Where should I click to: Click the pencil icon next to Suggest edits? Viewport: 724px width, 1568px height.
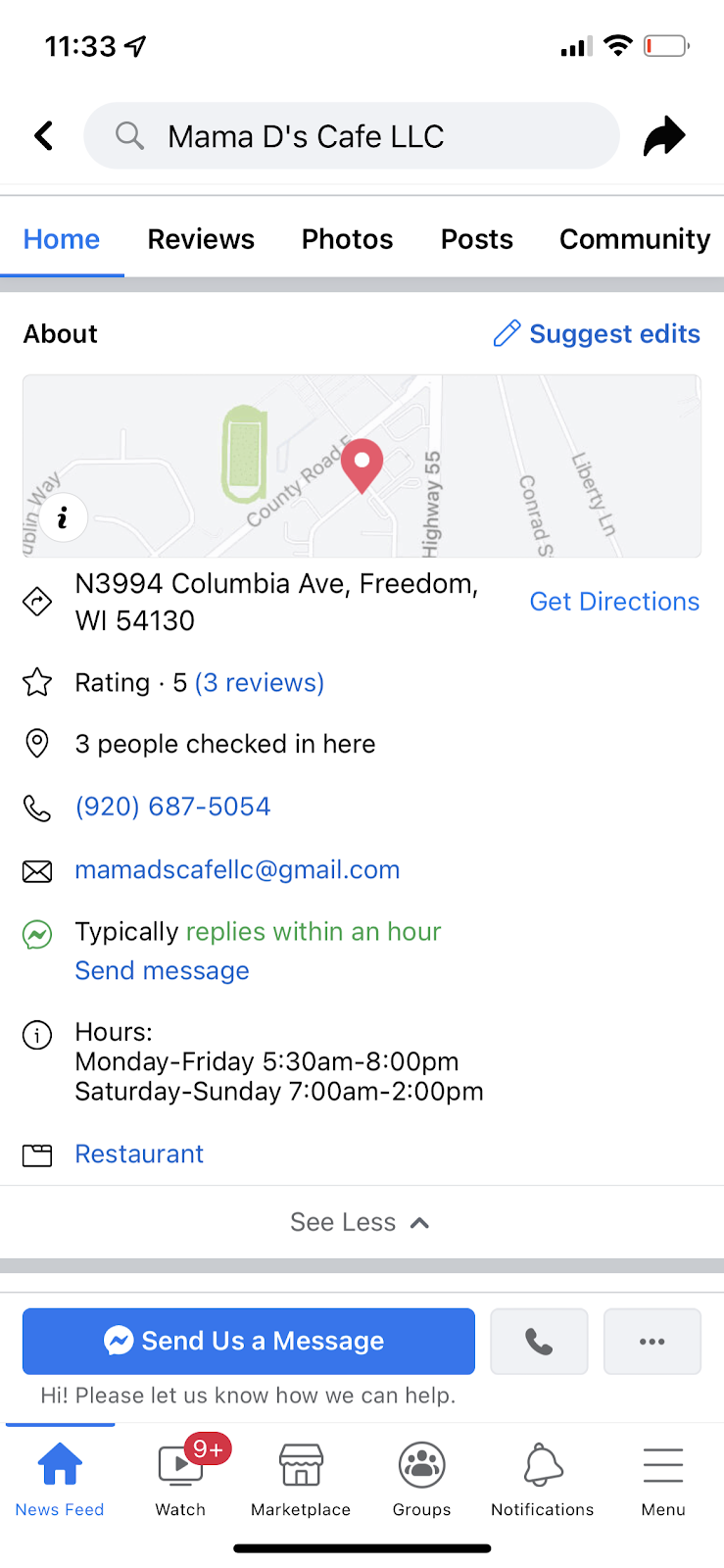coord(506,333)
